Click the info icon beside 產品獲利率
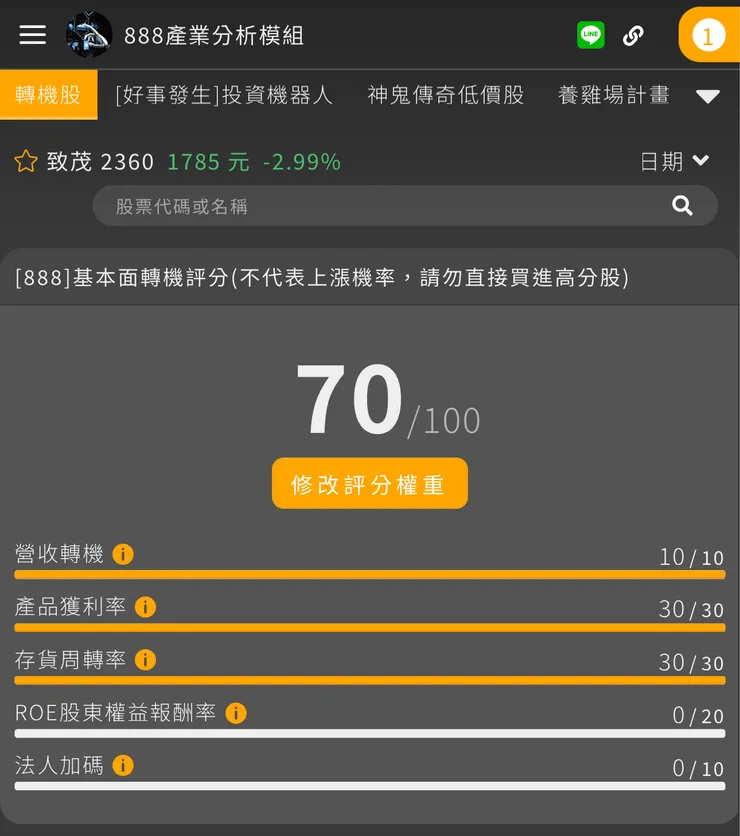 [x=143, y=605]
